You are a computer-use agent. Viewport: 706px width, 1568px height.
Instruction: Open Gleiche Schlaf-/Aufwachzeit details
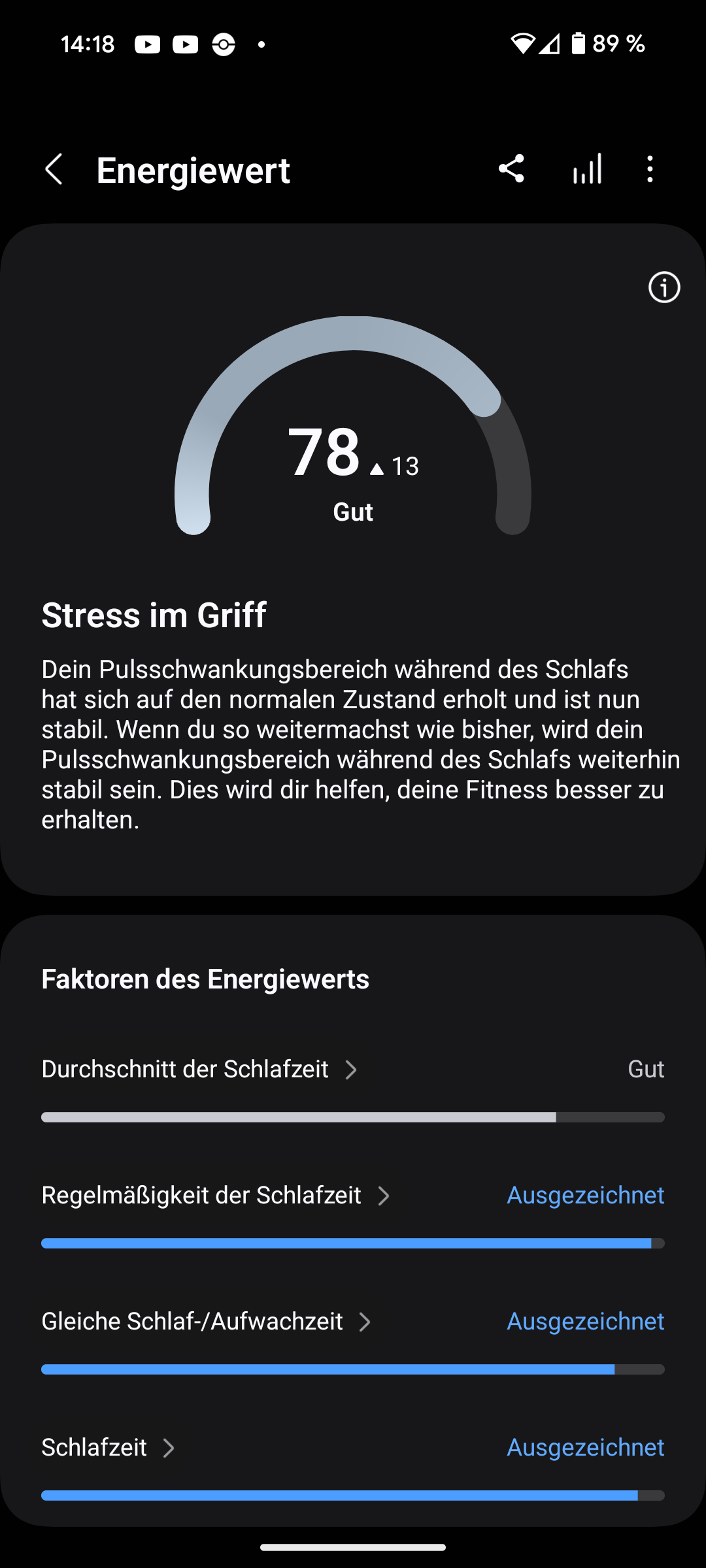[353, 1340]
